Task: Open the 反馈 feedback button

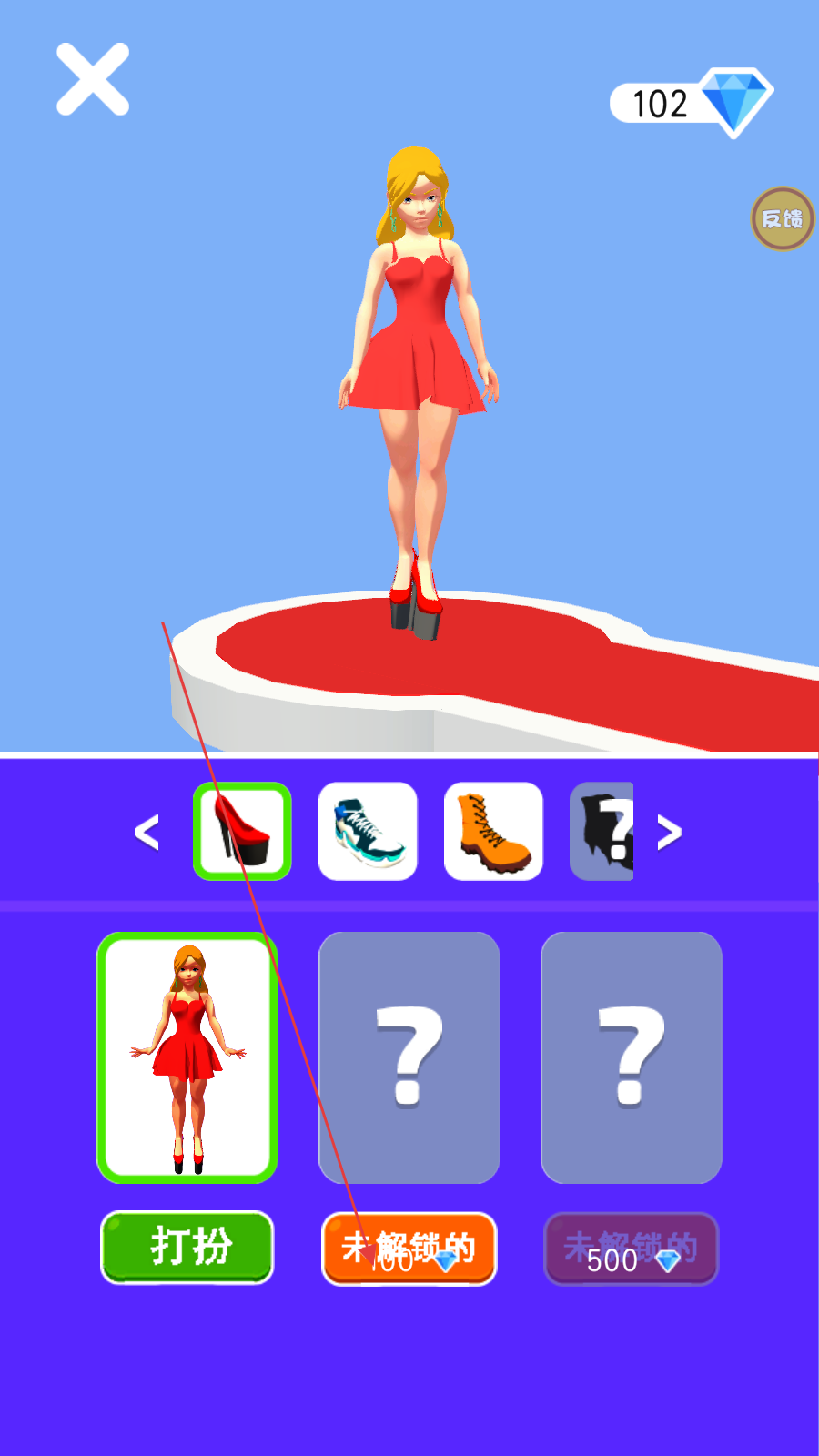Action: [782, 218]
